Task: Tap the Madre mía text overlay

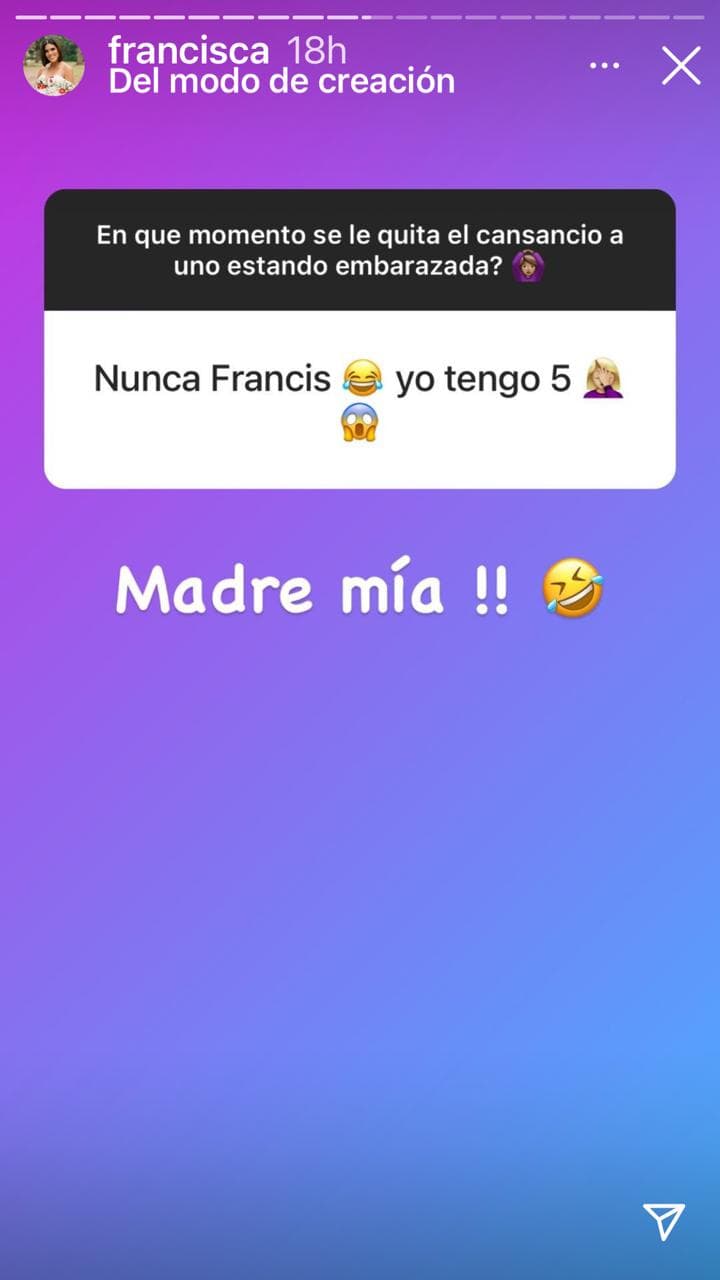Action: click(310, 589)
